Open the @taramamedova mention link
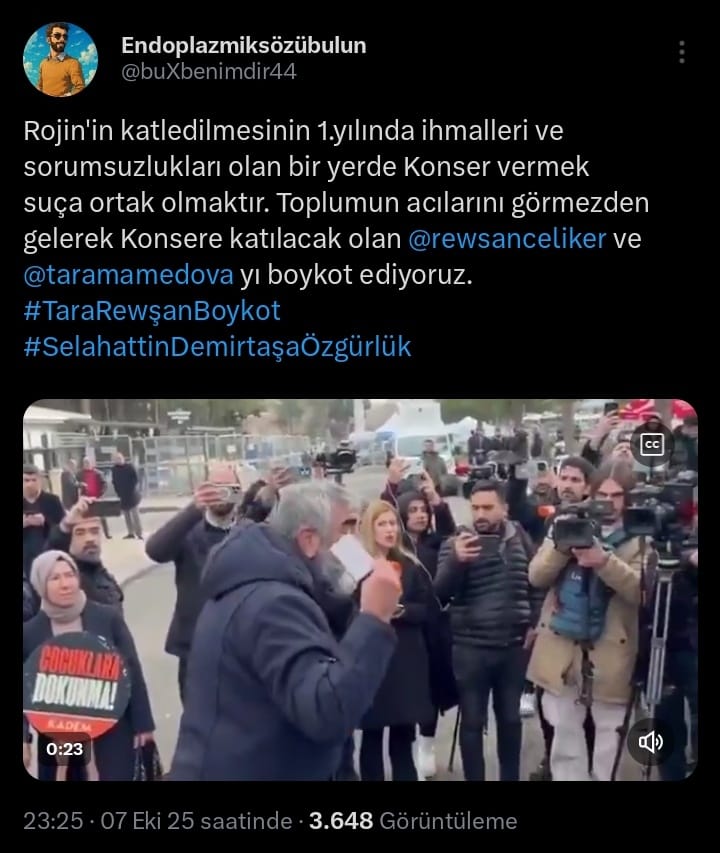The width and height of the screenshot is (720, 853). coord(128,274)
